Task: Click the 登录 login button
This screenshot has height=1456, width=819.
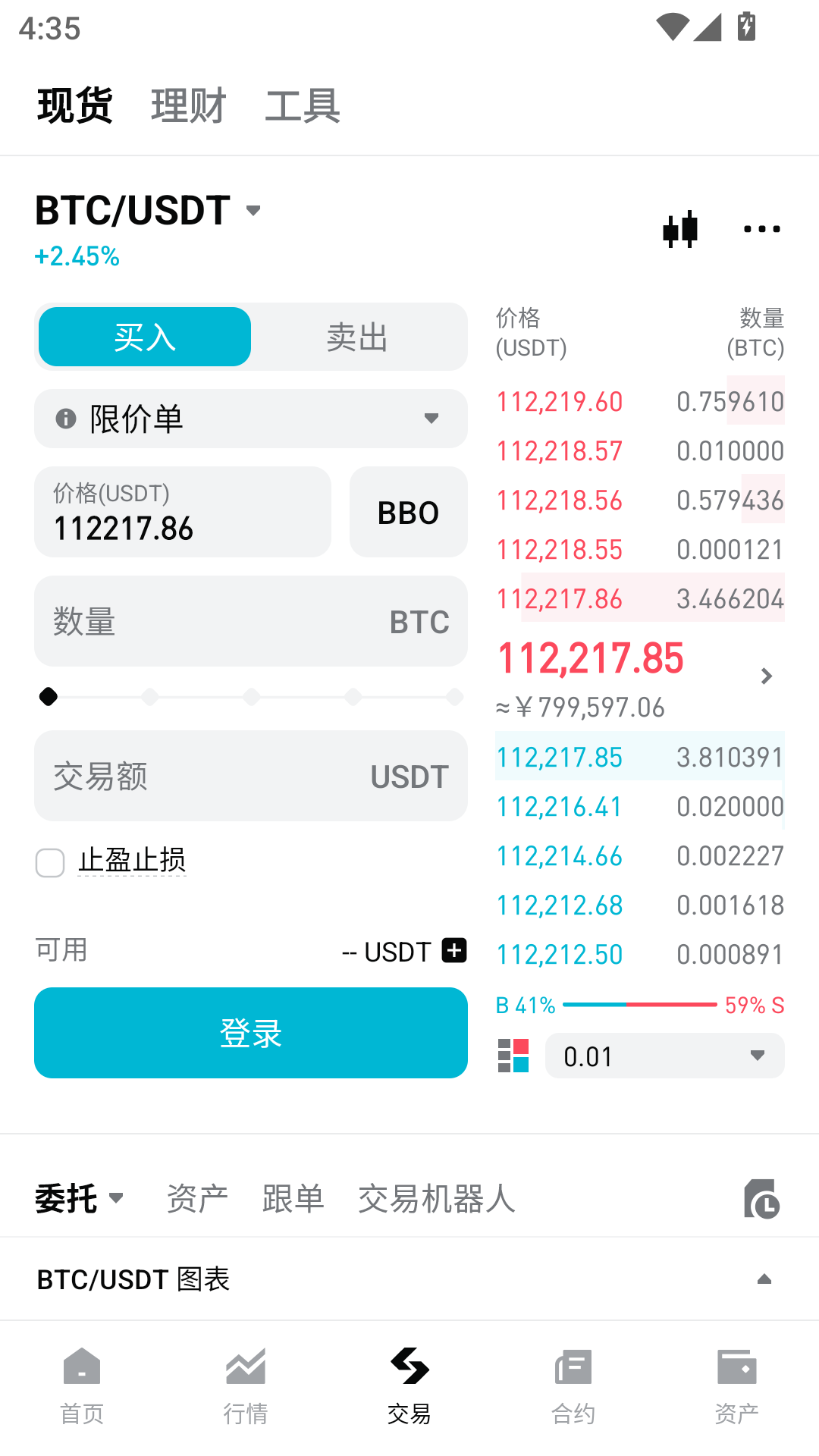Action: coord(250,1032)
